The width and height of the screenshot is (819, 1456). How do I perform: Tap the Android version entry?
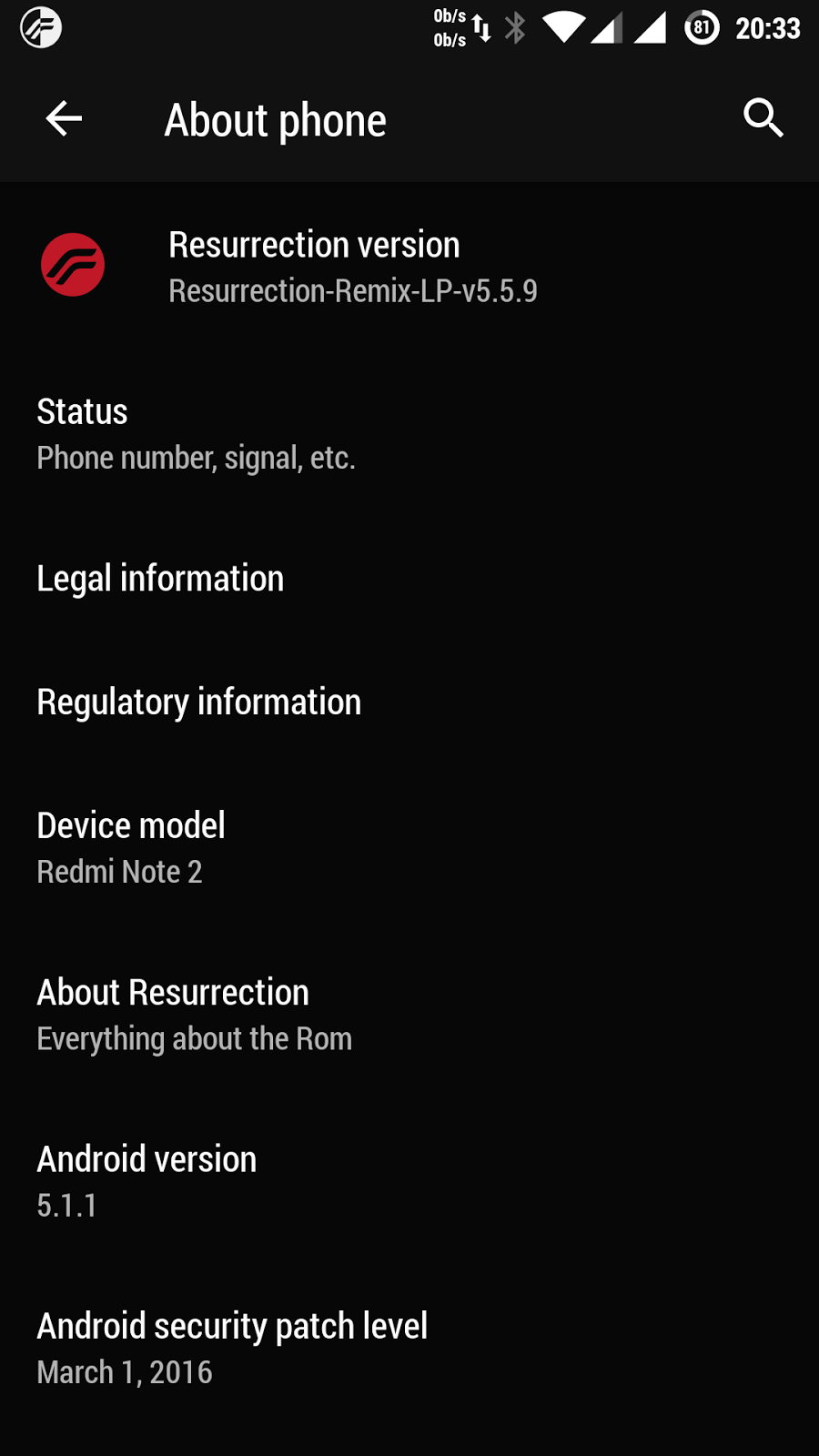click(409, 1181)
